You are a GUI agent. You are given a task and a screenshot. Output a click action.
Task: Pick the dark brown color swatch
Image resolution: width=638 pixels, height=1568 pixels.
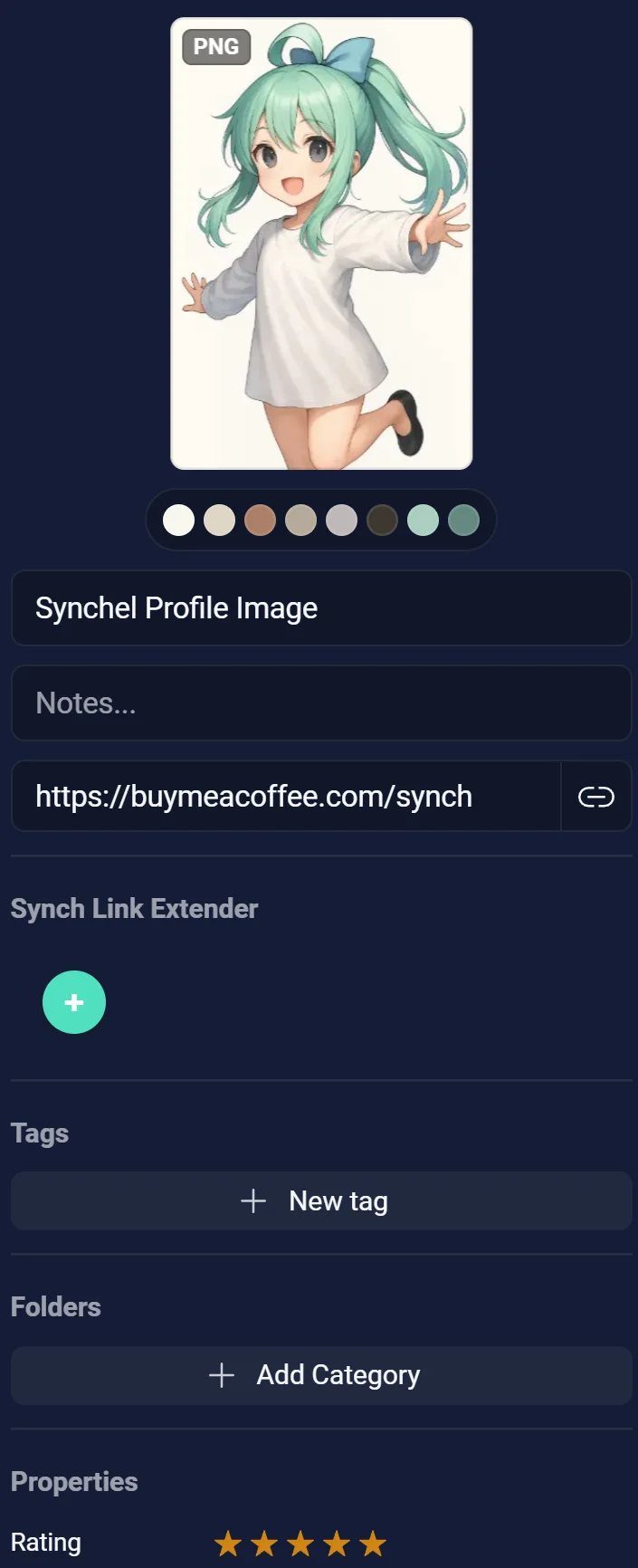(382, 521)
